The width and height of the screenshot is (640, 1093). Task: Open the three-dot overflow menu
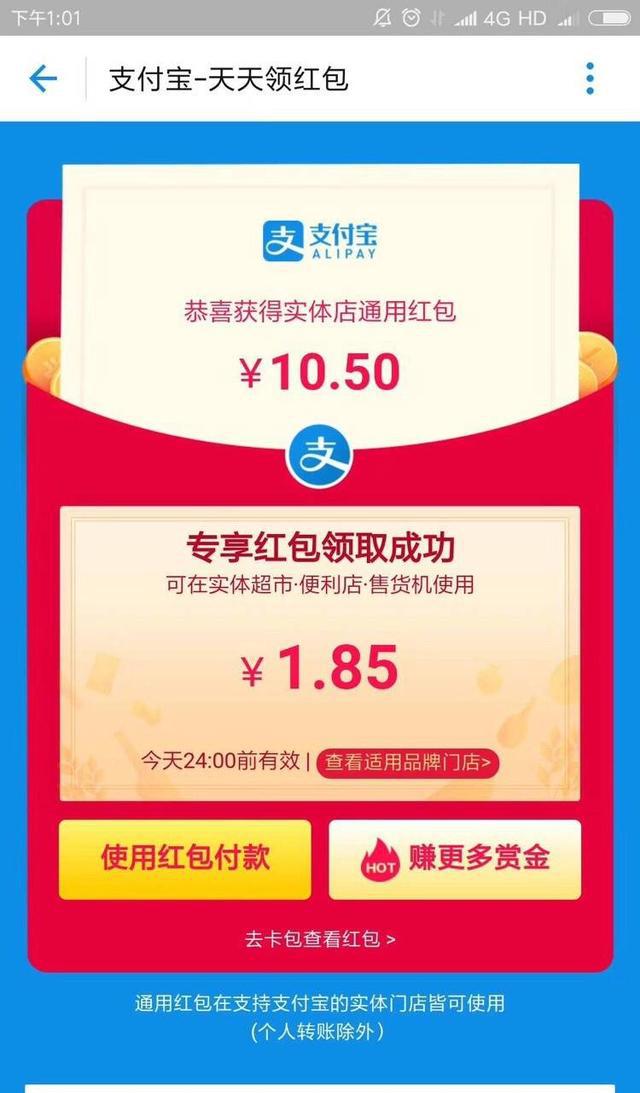[590, 78]
